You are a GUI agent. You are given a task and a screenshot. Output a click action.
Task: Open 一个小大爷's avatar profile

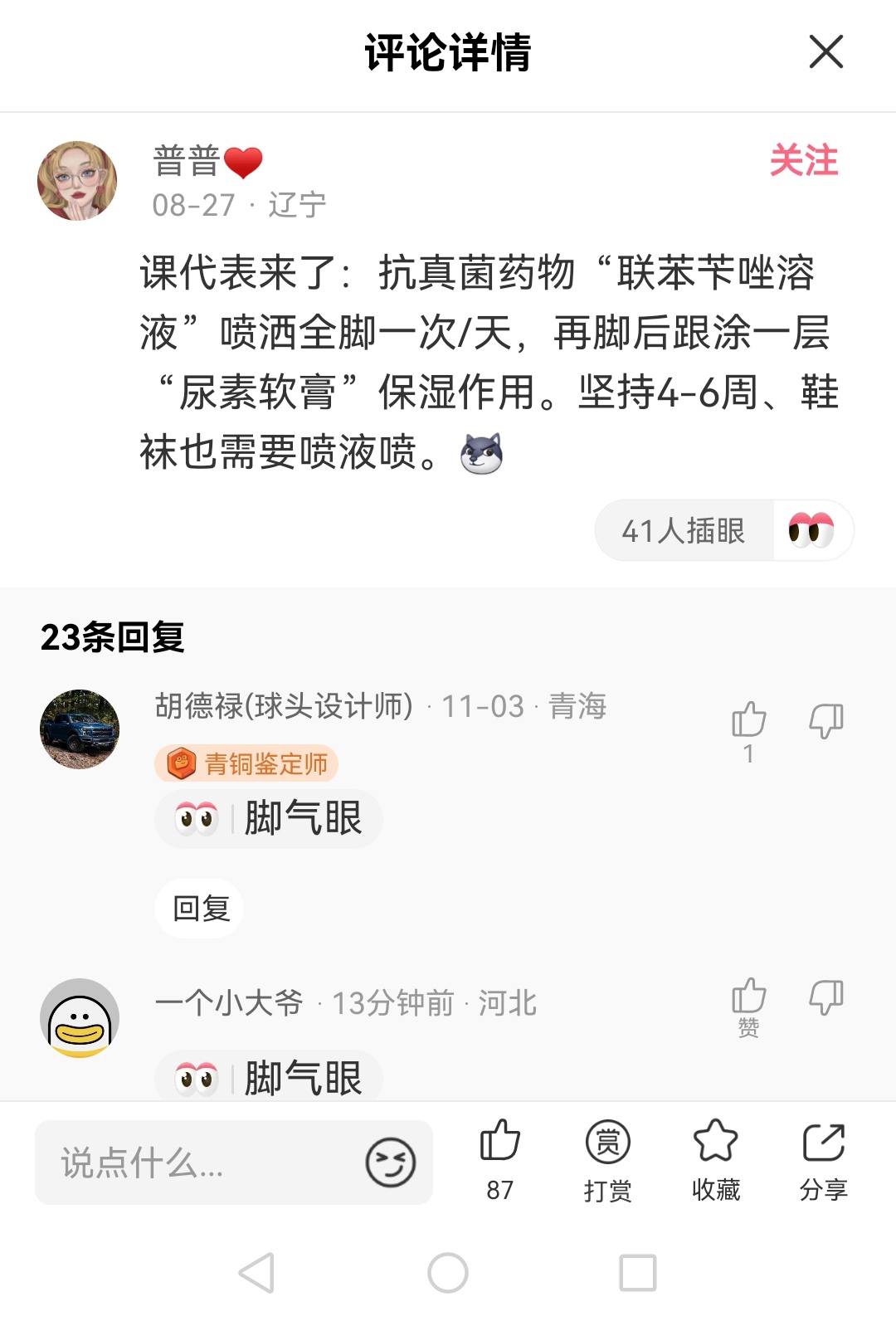[80, 1017]
